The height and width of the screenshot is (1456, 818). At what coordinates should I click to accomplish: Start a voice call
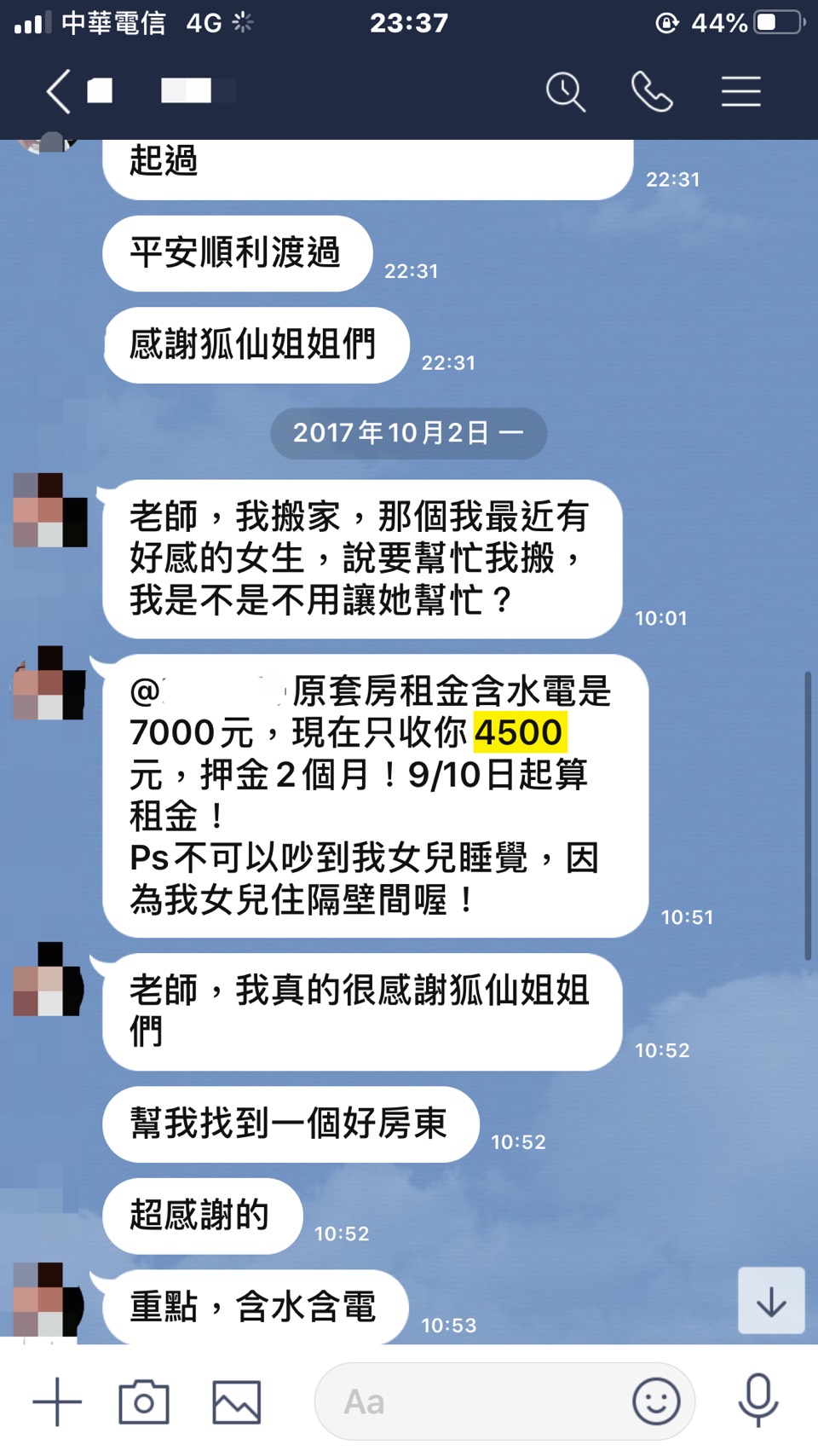pyautogui.click(x=652, y=91)
